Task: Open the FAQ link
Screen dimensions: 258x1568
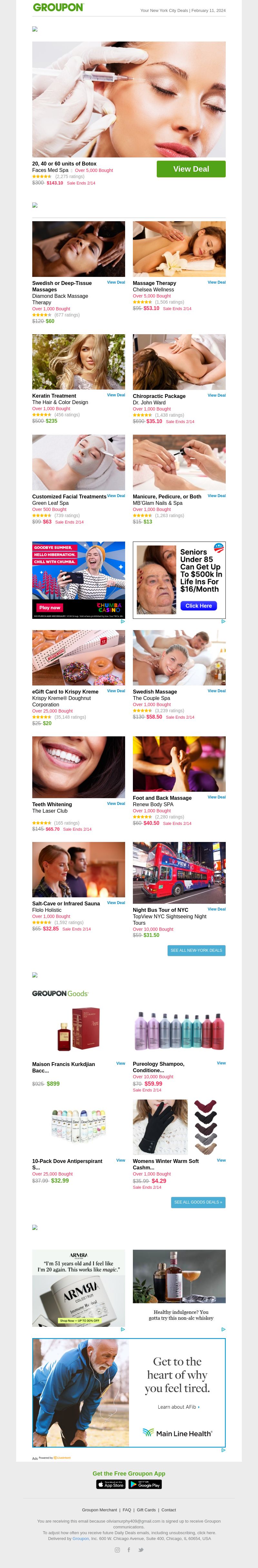Action: [127, 1510]
